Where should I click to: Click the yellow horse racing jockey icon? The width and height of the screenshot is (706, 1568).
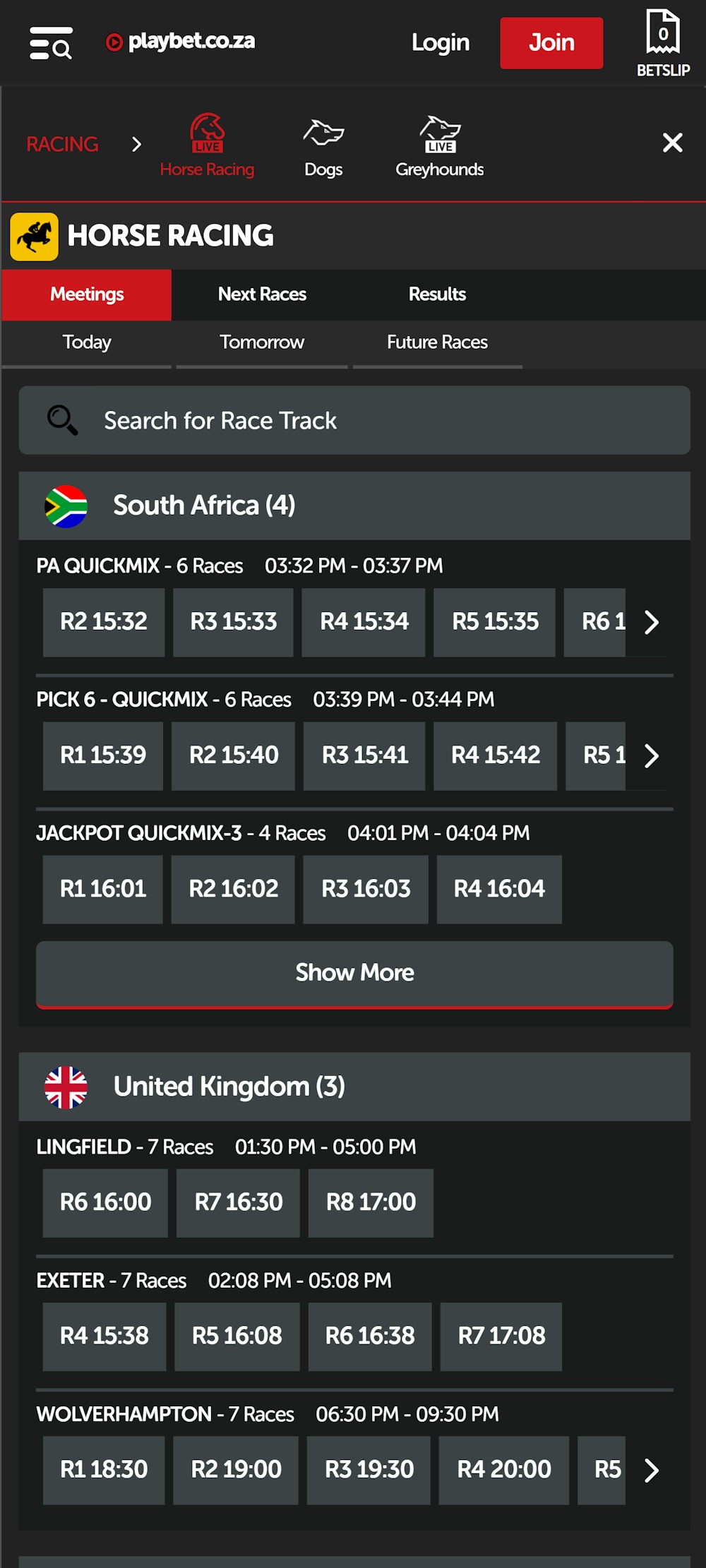tap(35, 235)
